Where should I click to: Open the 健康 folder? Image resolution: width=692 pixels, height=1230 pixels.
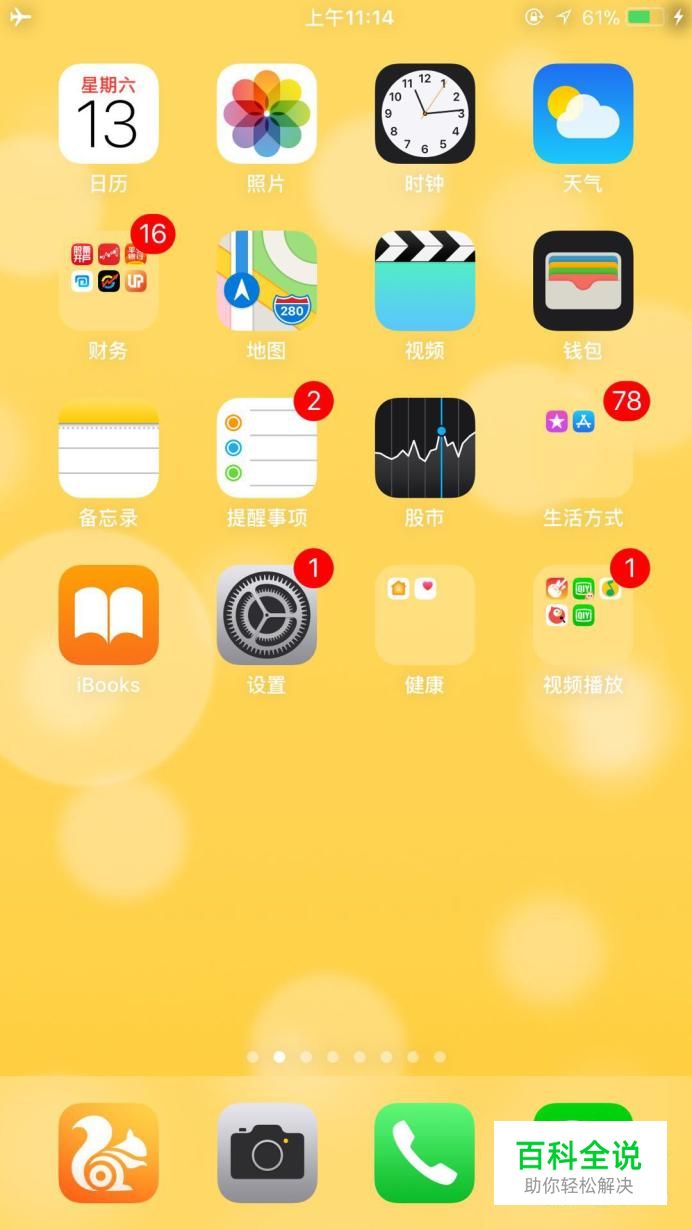tap(424, 615)
